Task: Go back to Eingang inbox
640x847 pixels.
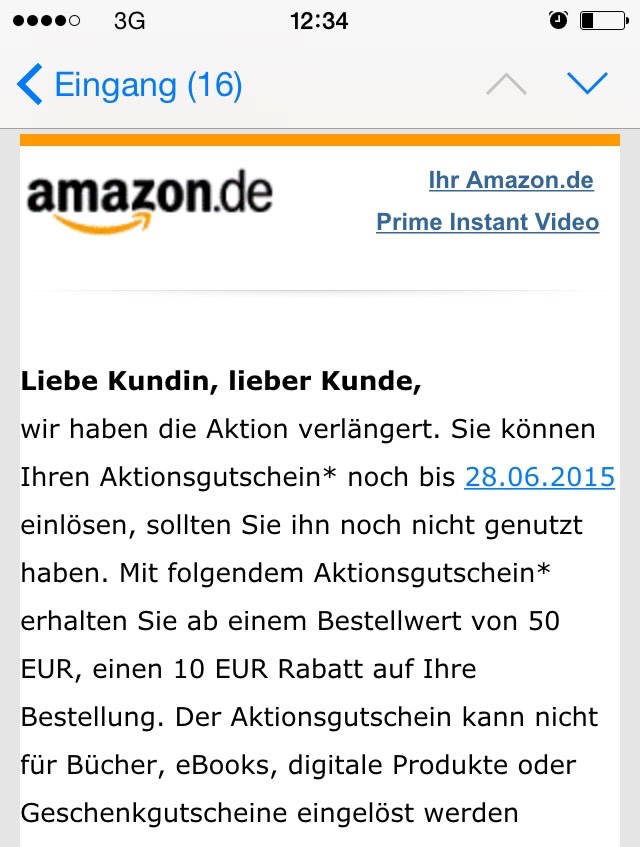Action: tap(130, 85)
